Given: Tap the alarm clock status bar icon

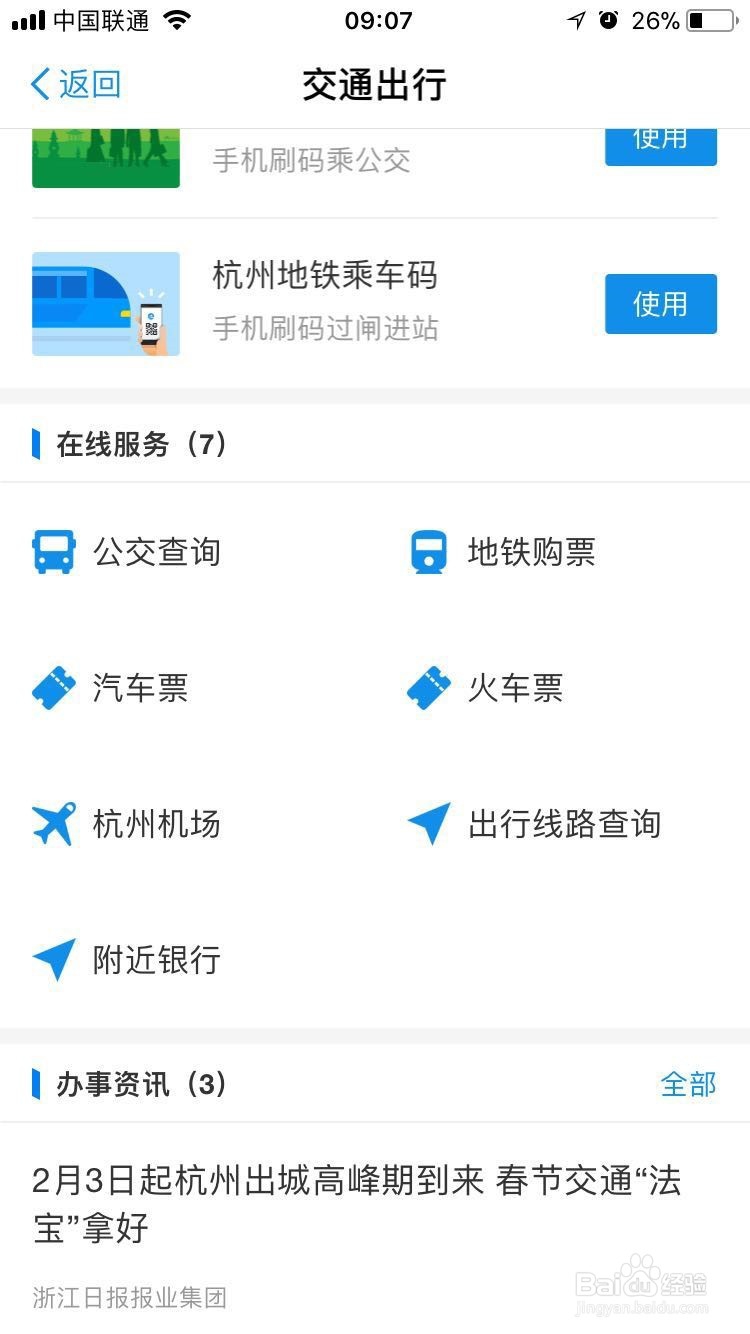Looking at the screenshot, I should point(609,18).
